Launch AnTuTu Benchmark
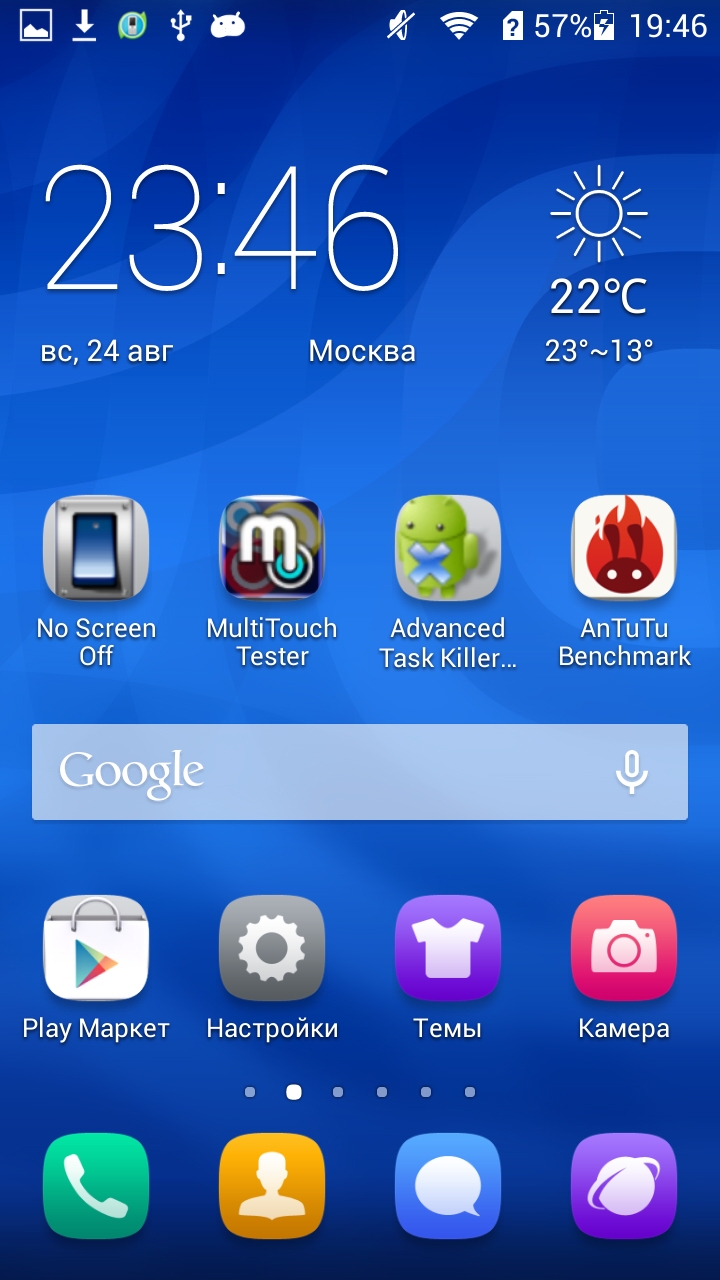Screen dimensions: 720x1280 [624, 548]
